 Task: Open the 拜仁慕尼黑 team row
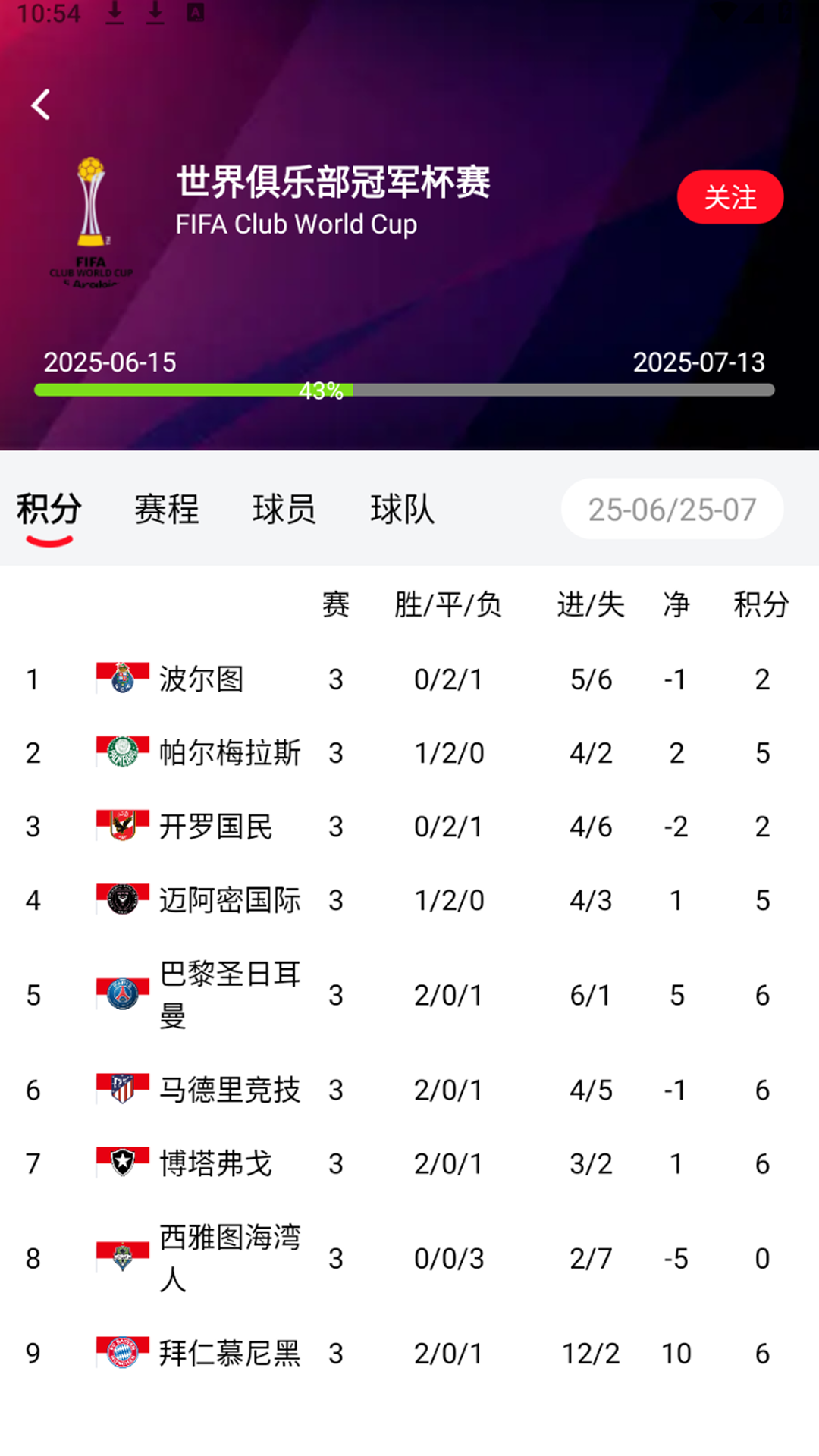click(409, 1353)
